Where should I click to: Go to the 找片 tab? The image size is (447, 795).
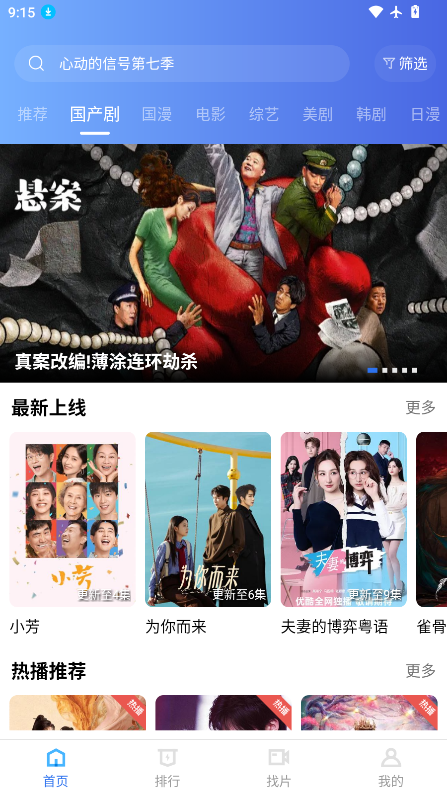tap(279, 768)
